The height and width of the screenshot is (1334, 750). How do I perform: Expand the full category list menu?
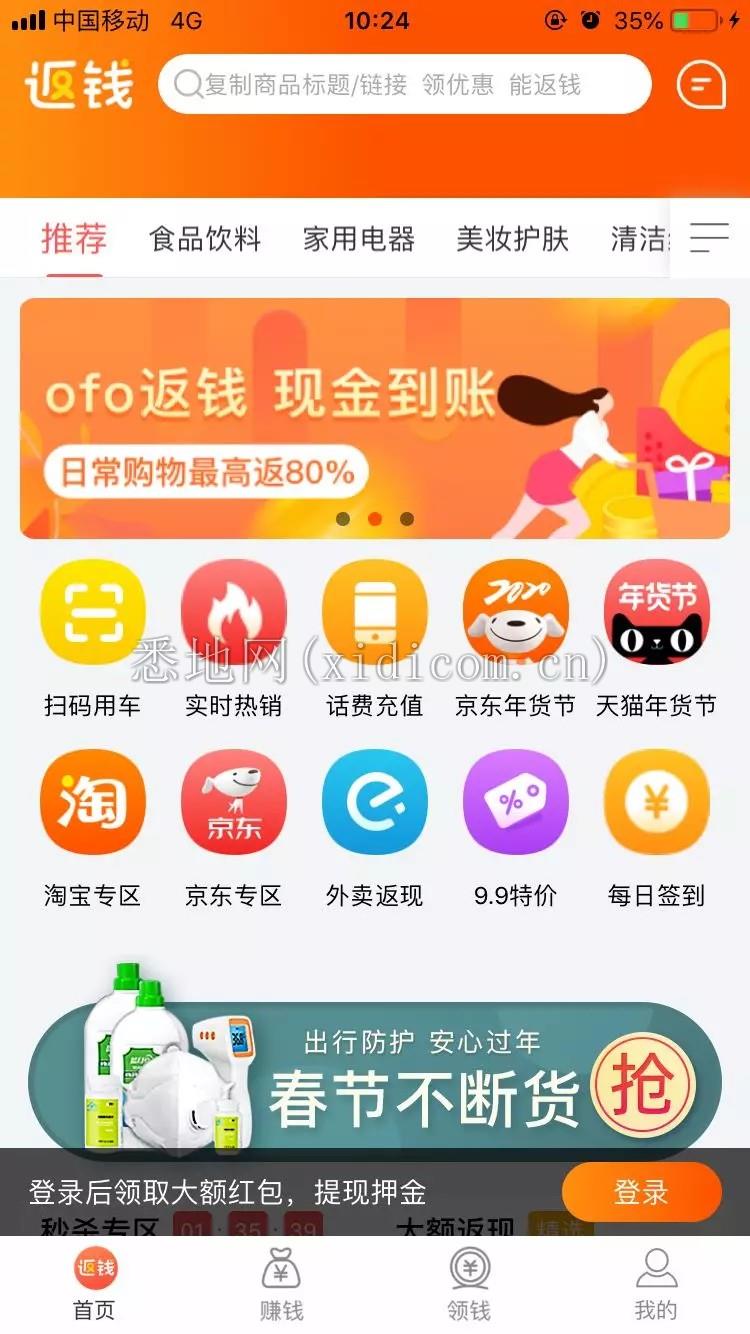click(709, 238)
